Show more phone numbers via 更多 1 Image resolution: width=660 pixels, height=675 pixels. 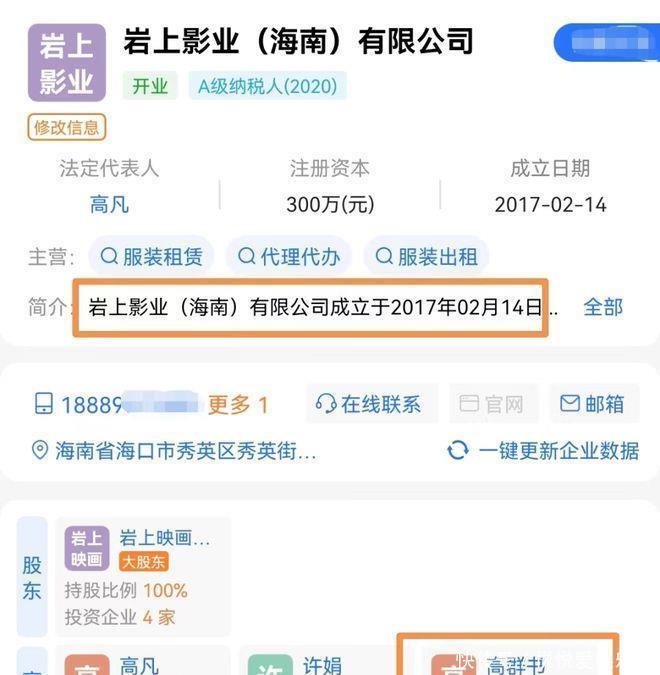(238, 404)
